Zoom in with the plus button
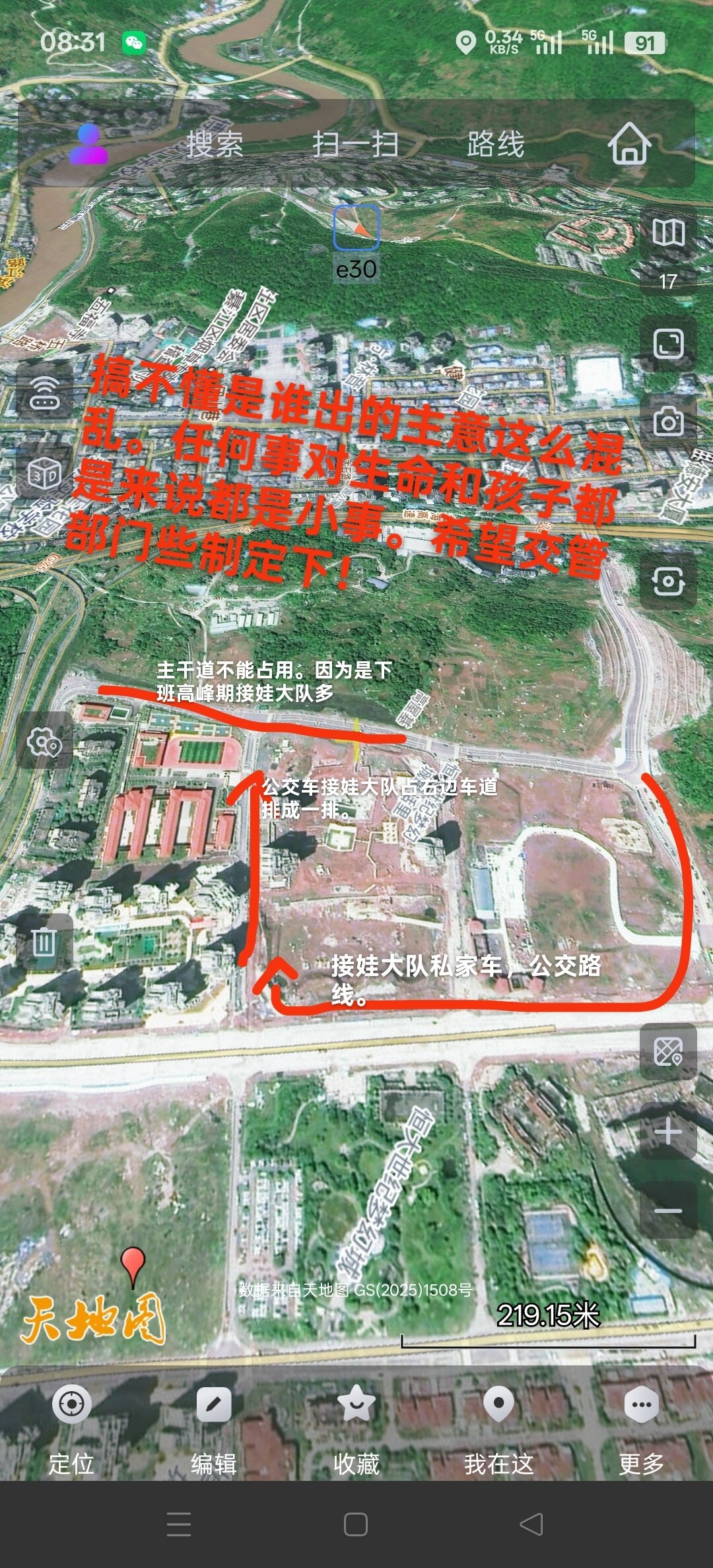The height and width of the screenshot is (1568, 713). coord(668,1131)
